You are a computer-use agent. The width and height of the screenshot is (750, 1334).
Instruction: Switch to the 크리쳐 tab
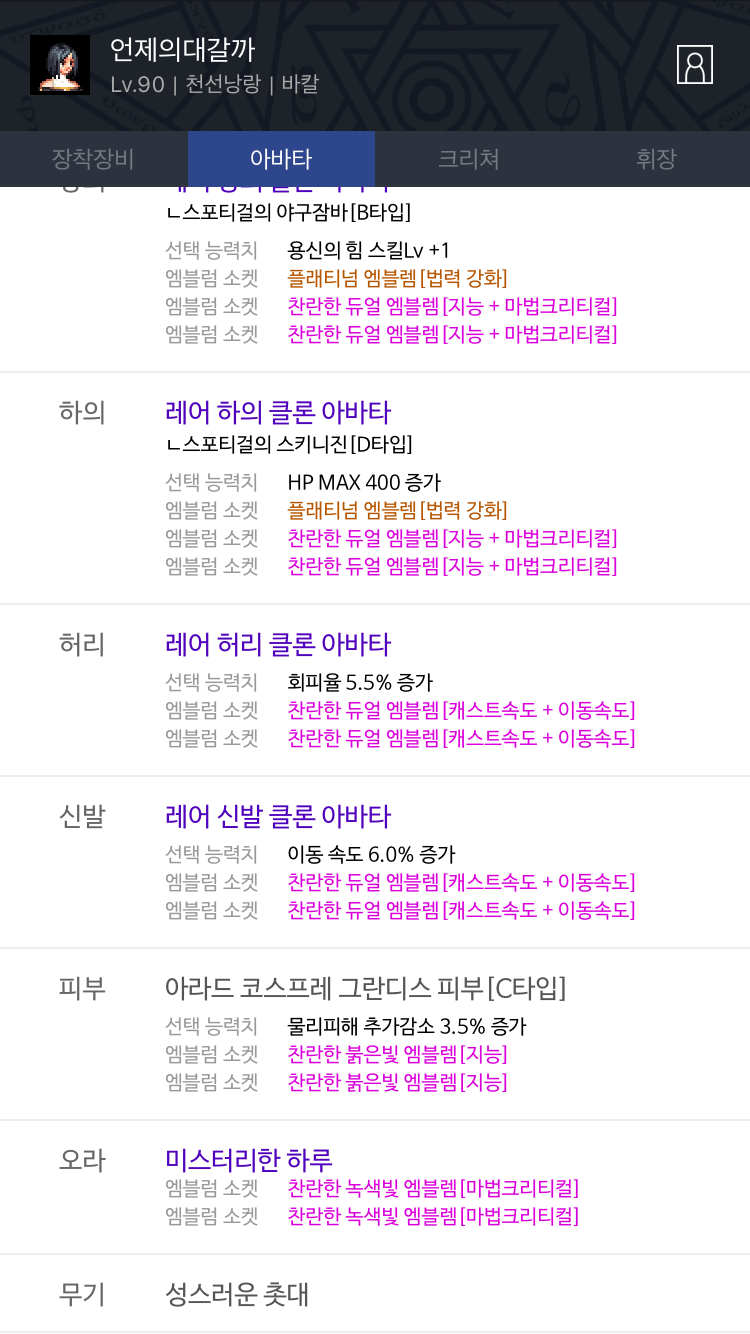(x=469, y=159)
